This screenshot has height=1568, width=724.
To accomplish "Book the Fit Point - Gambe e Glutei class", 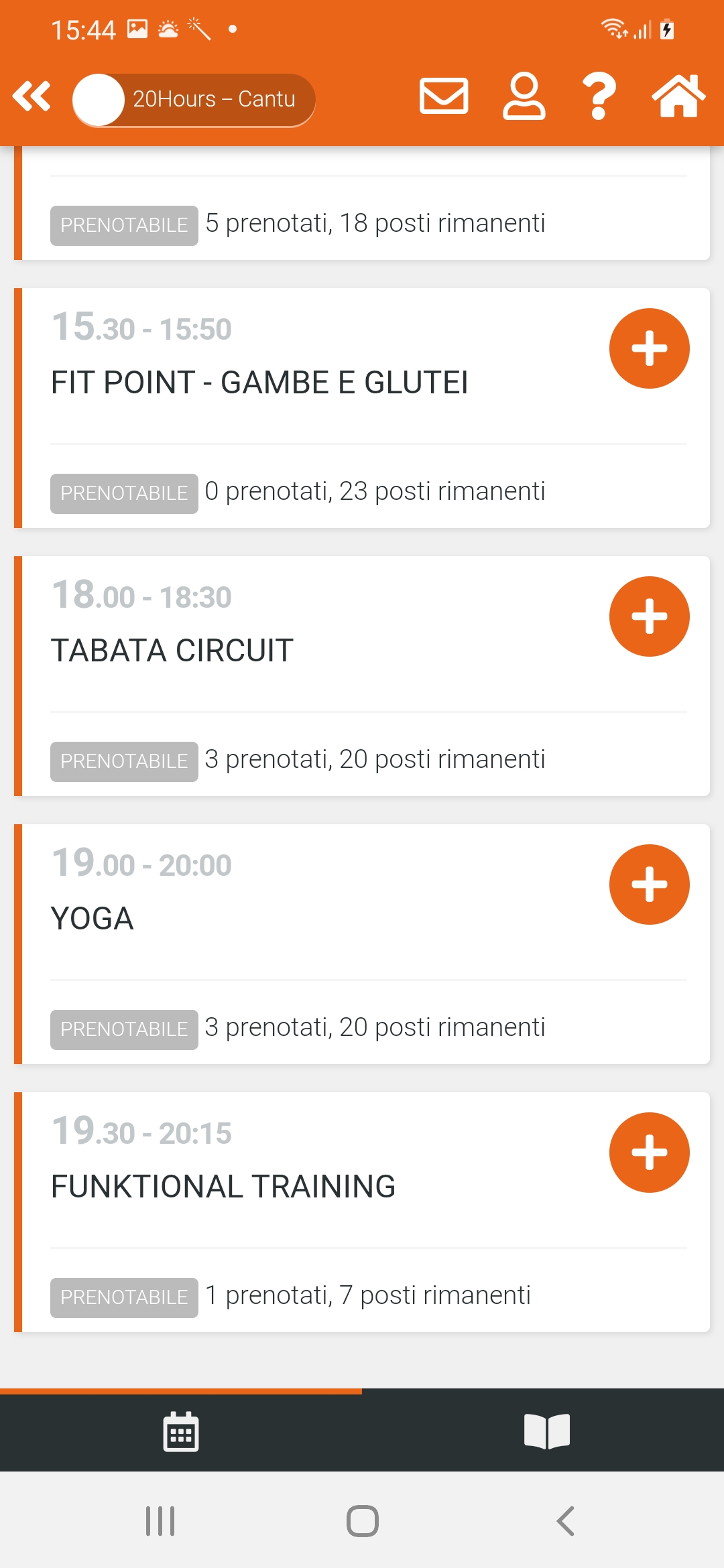I will pyautogui.click(x=649, y=348).
